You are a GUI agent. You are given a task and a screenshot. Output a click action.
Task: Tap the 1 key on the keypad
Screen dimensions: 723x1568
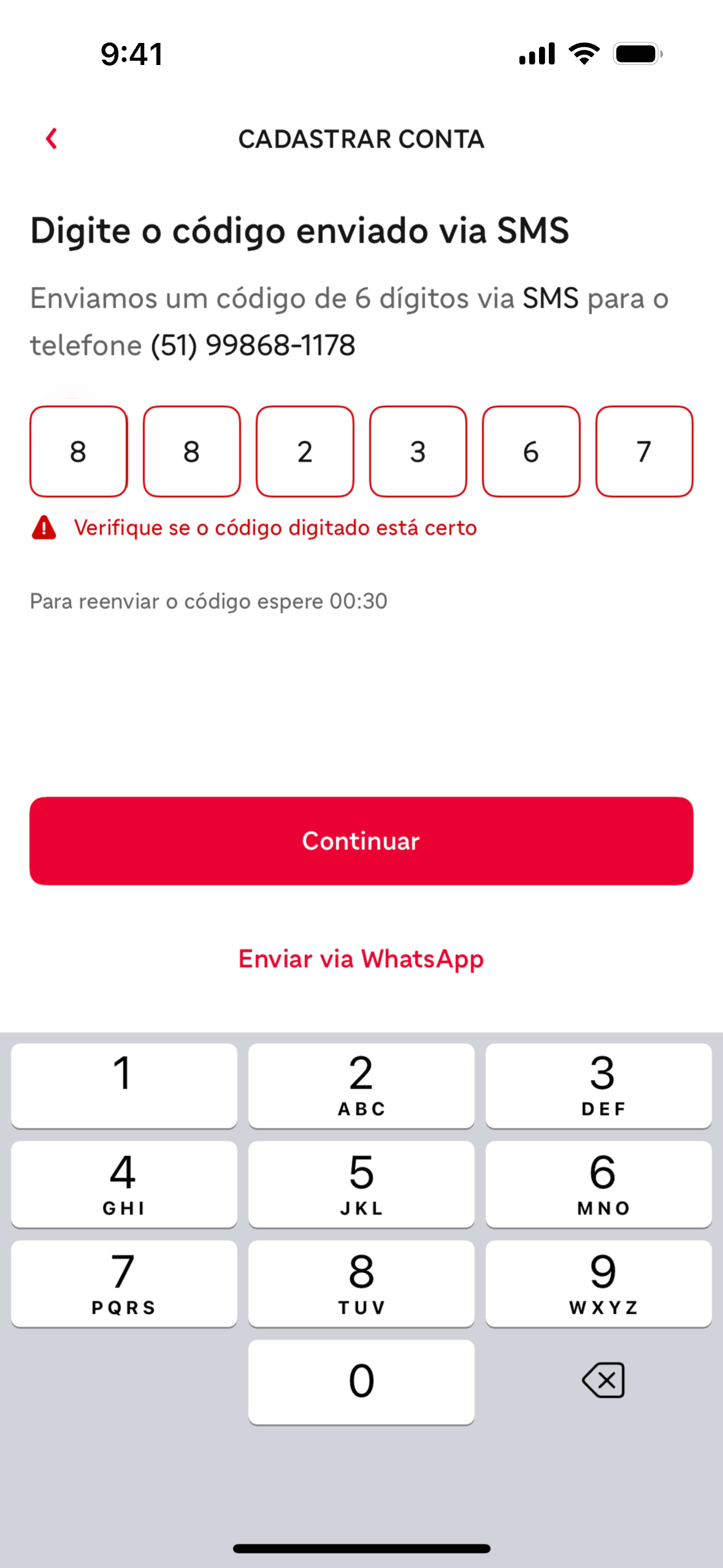pyautogui.click(x=124, y=1085)
